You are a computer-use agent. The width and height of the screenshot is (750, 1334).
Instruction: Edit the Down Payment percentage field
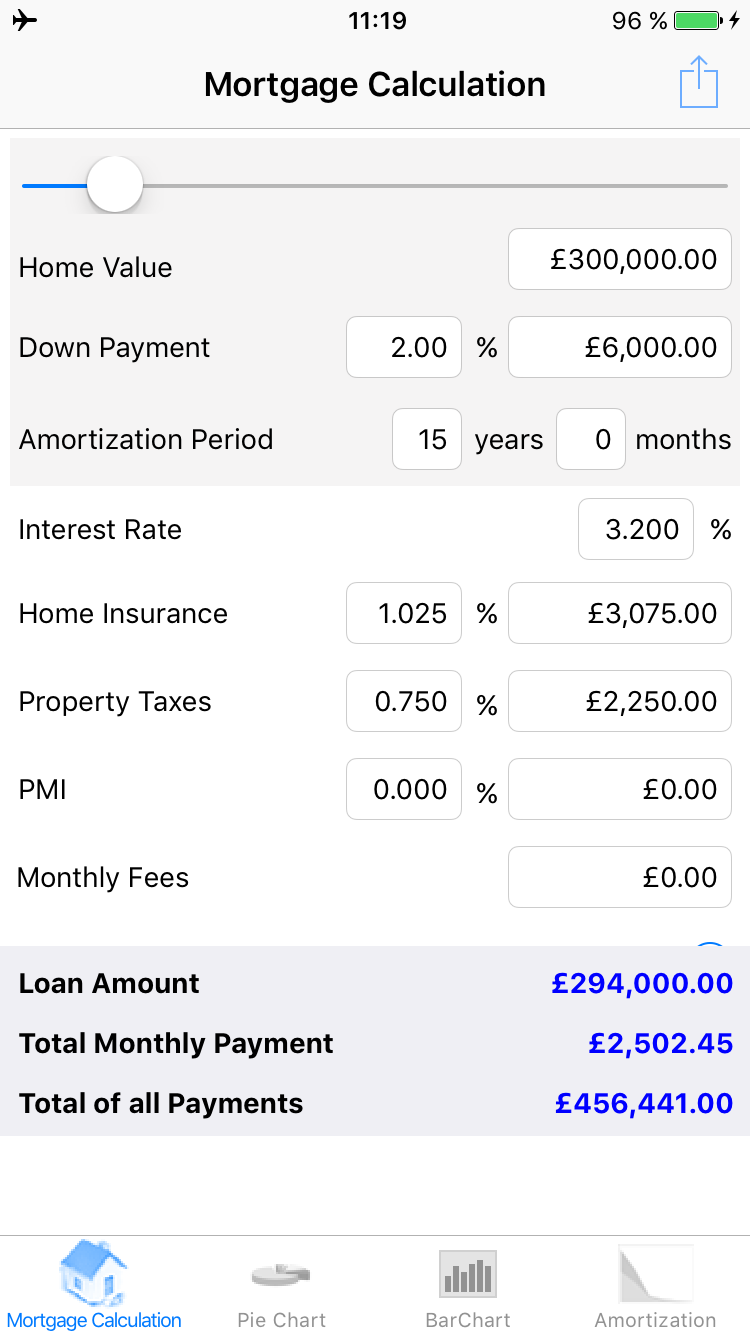(404, 347)
